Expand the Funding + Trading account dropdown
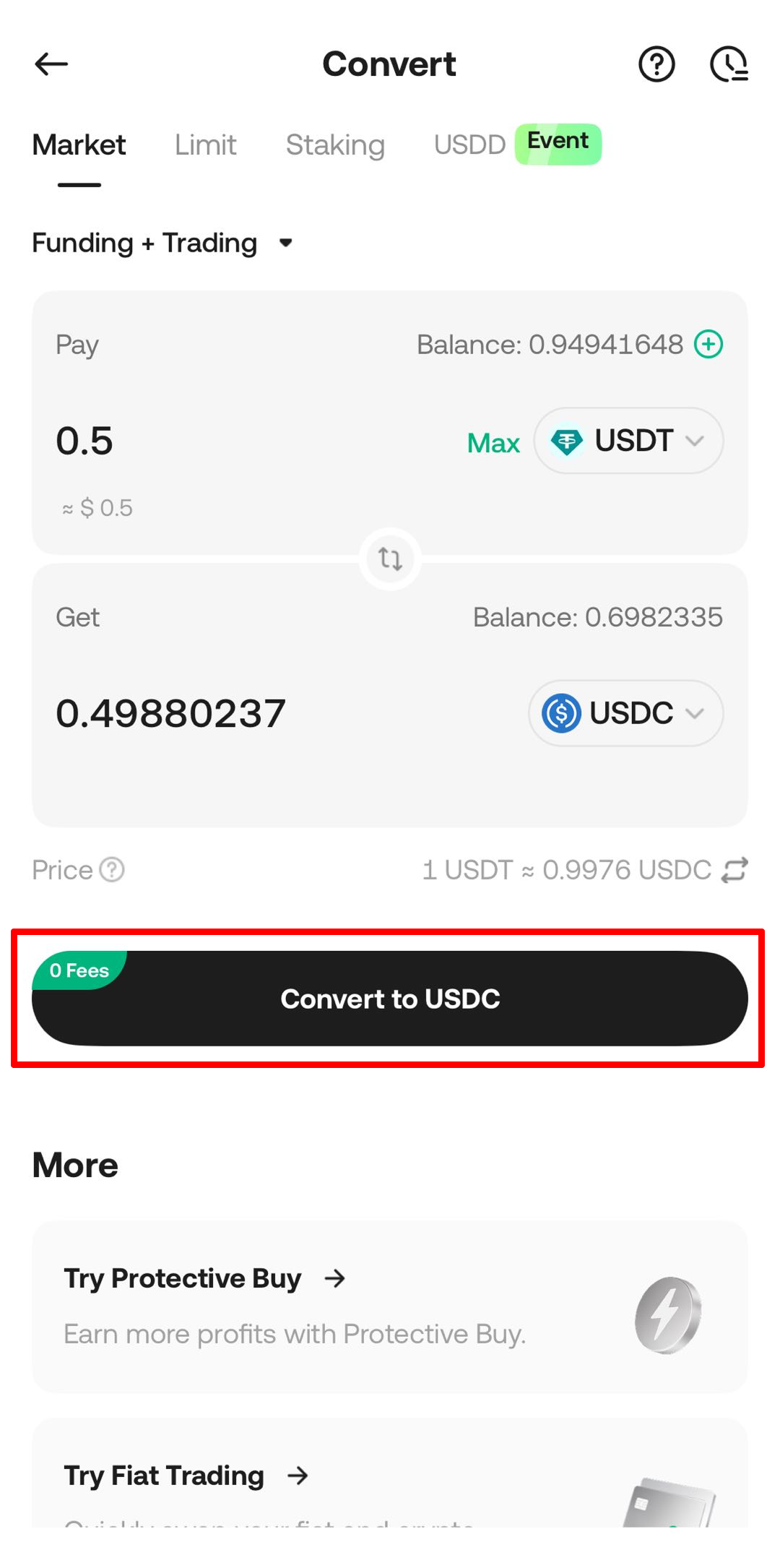 click(x=162, y=244)
